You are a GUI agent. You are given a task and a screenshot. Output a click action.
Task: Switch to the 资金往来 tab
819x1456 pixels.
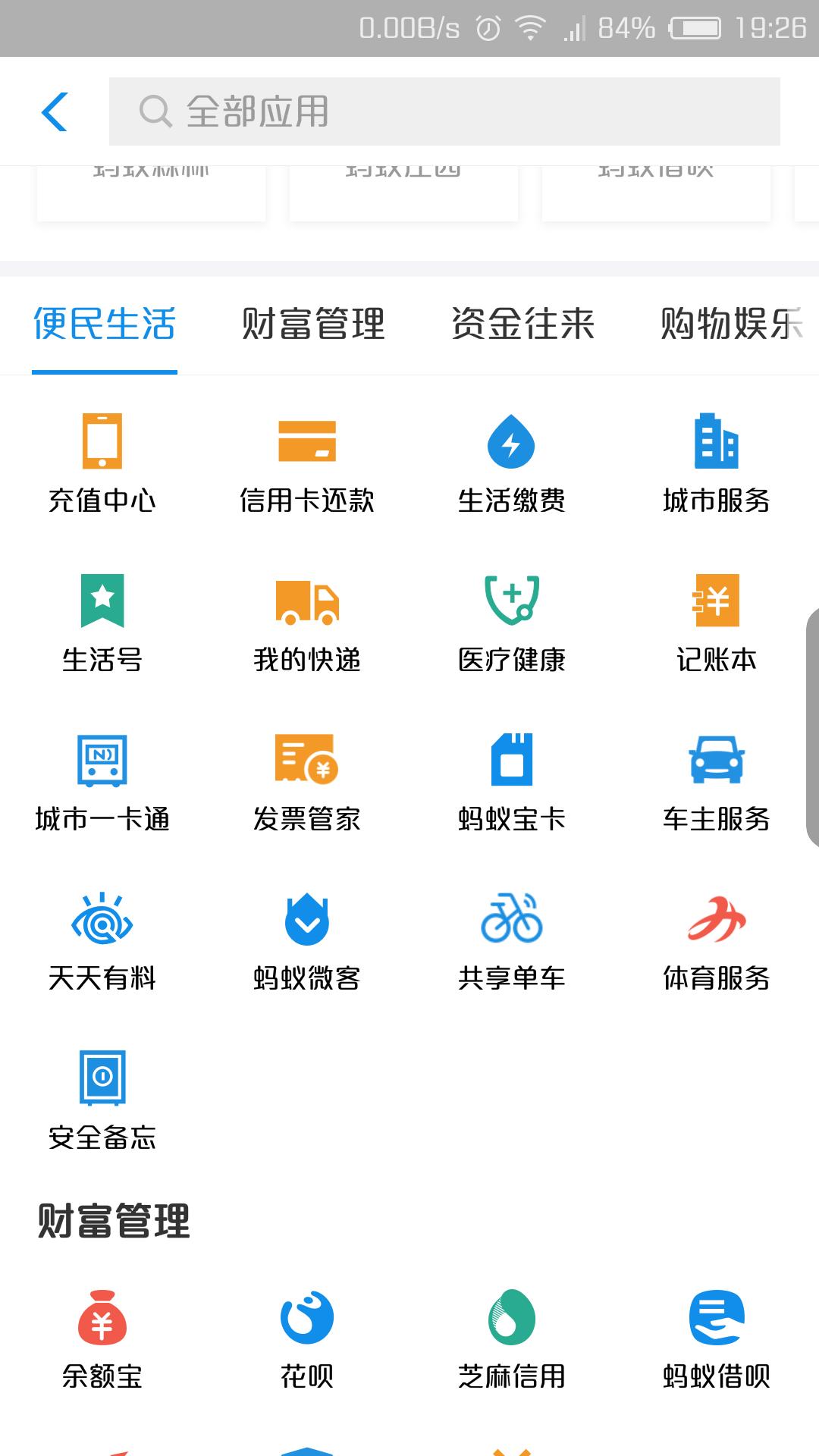(x=522, y=325)
